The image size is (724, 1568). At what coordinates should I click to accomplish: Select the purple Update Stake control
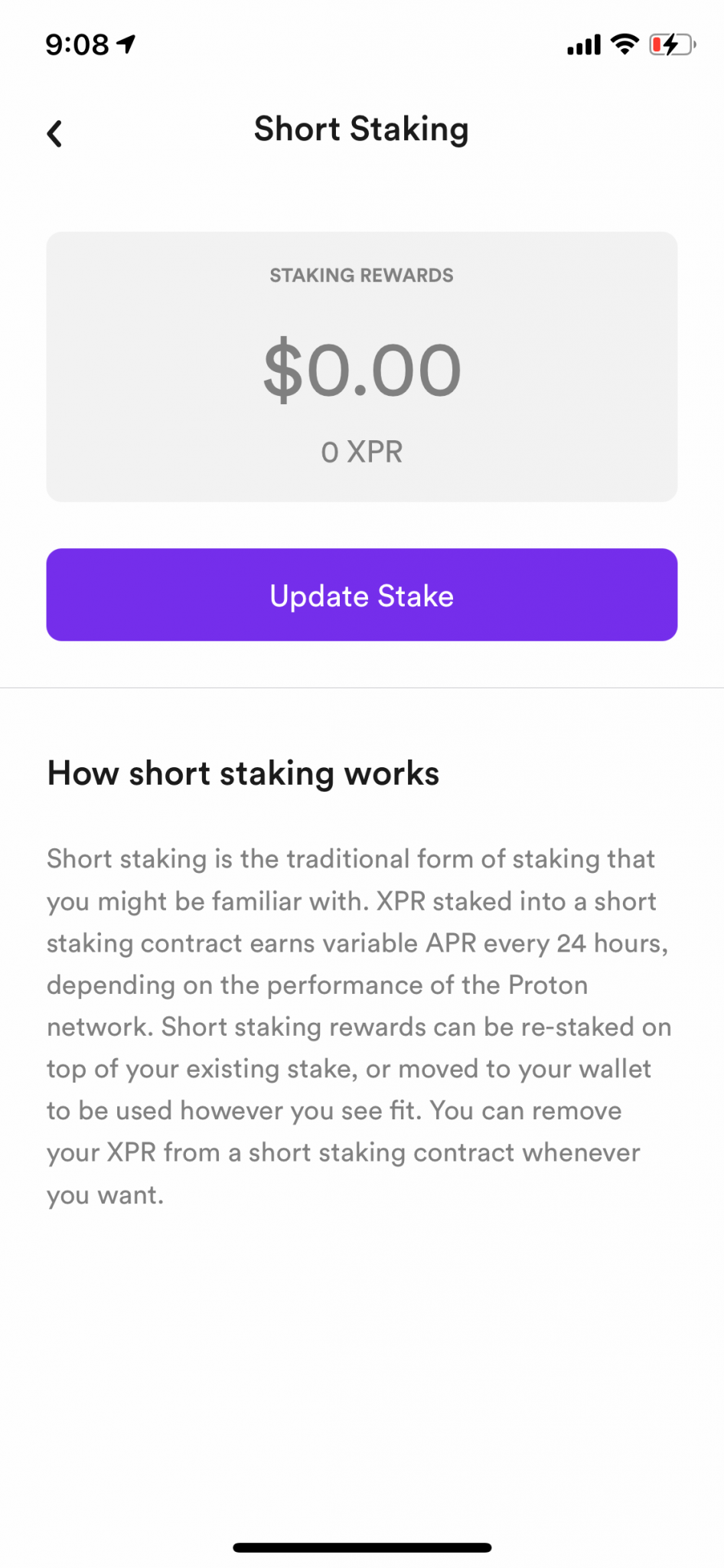361,595
